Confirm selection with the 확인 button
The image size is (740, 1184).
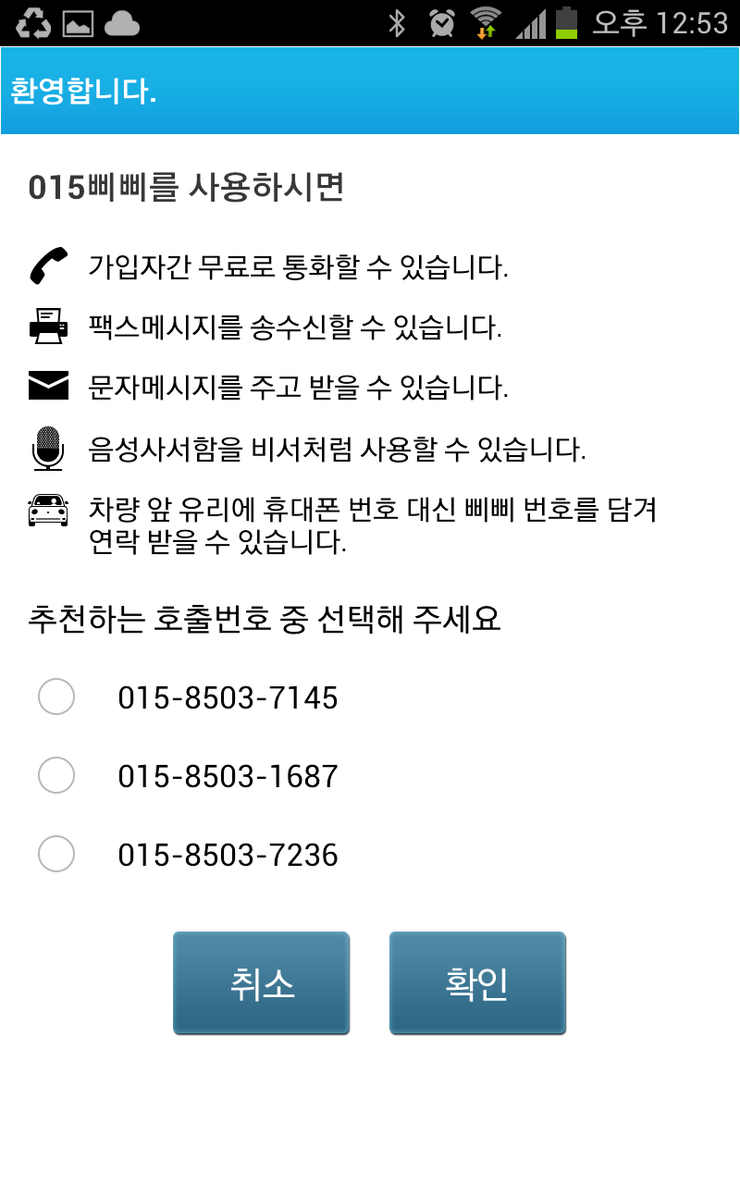(477, 983)
